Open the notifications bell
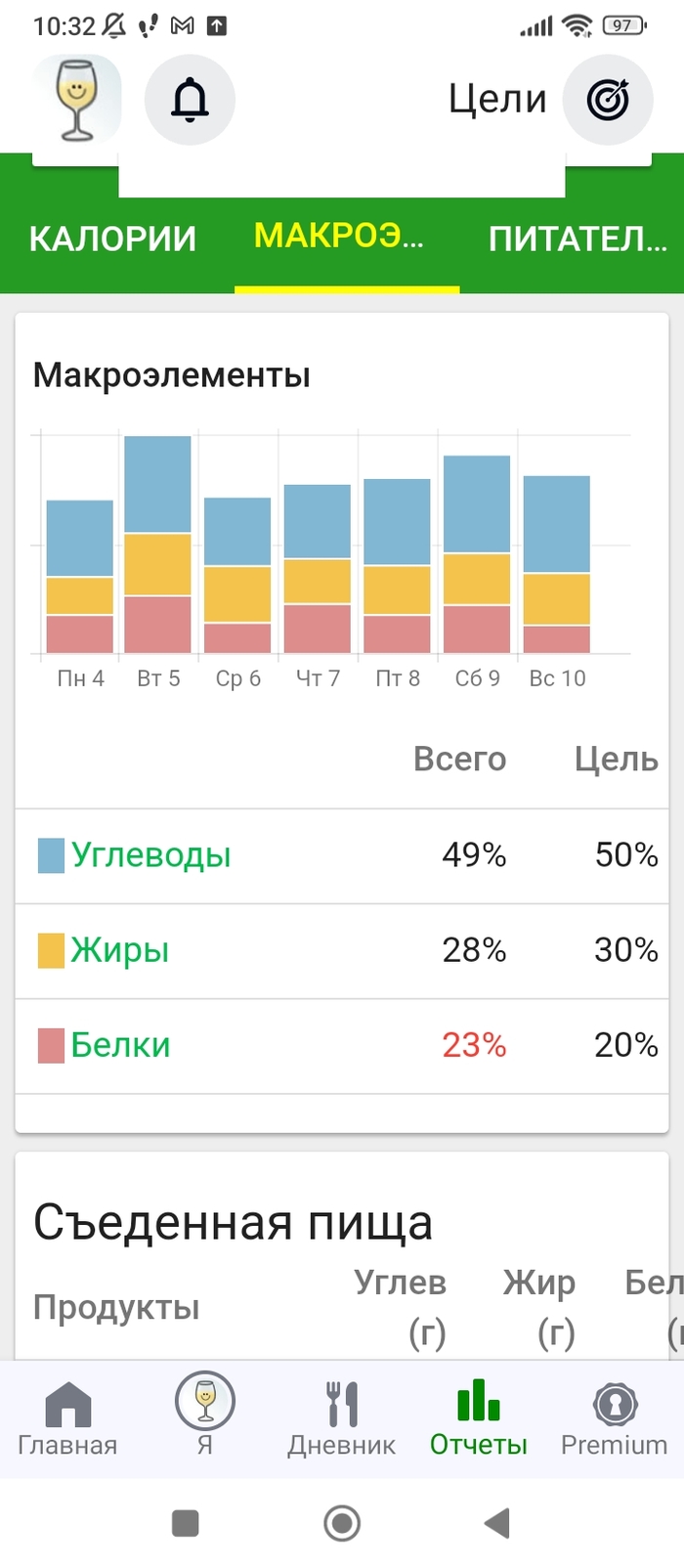Screen dimensions: 684x1568 tap(190, 100)
